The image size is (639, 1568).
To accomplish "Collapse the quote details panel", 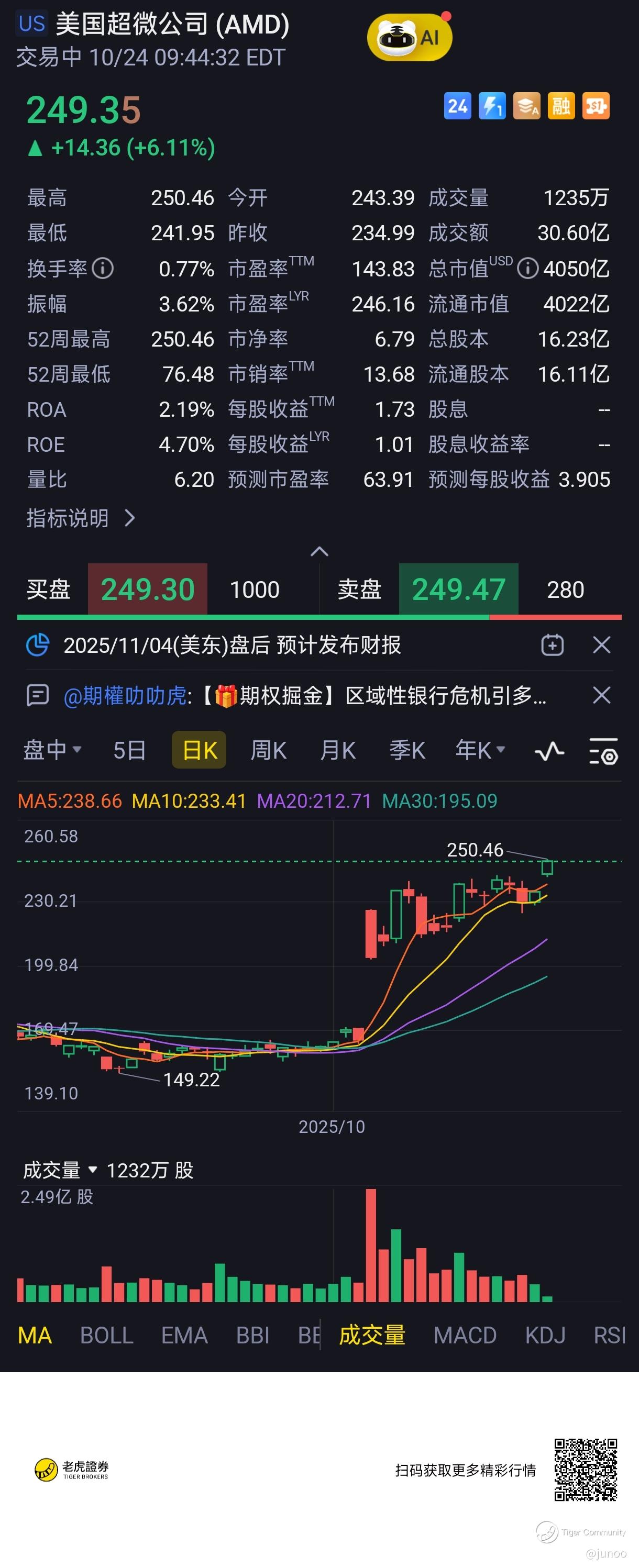I will (319, 551).
